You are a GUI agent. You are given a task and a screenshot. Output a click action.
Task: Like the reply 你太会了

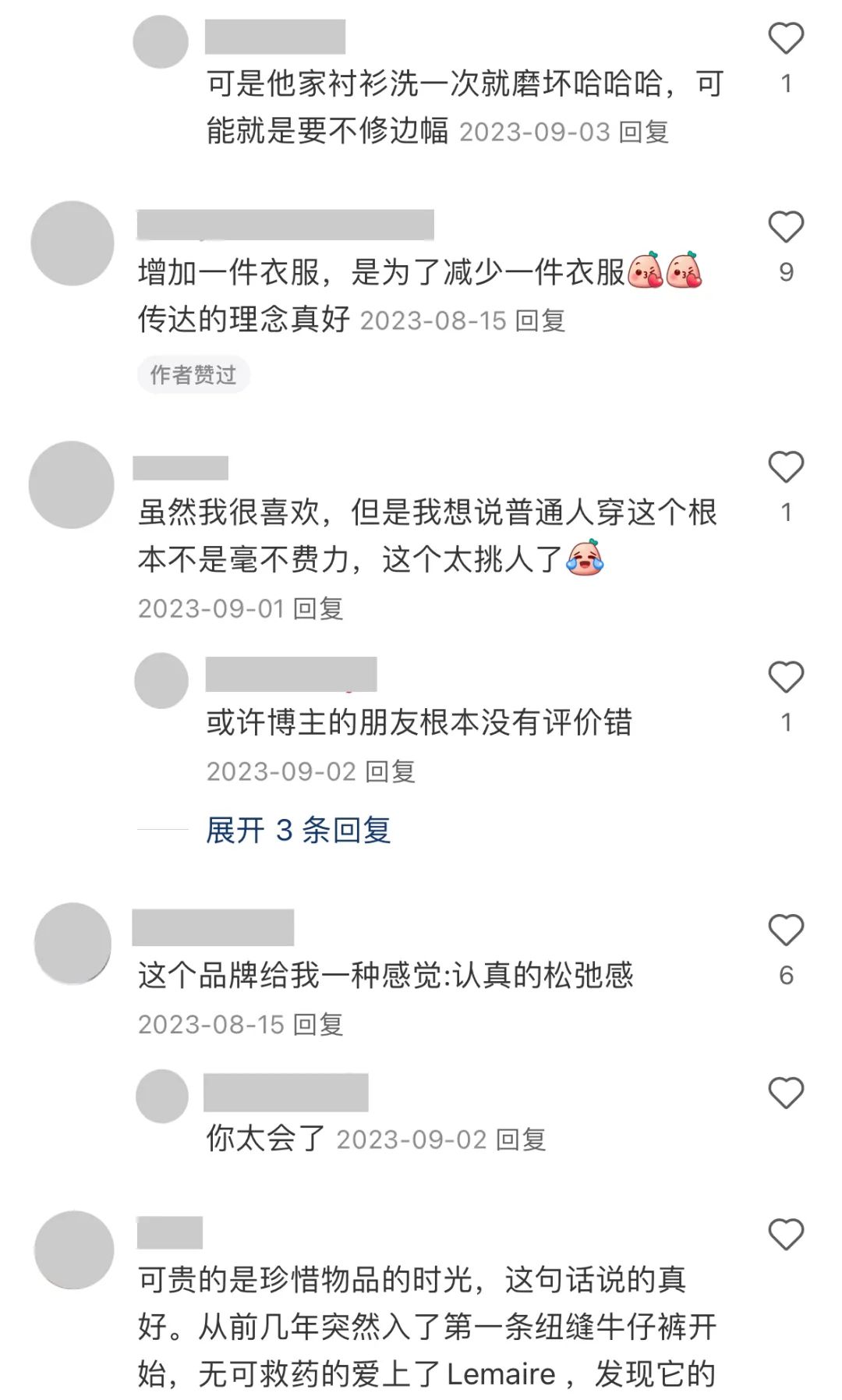click(785, 1093)
